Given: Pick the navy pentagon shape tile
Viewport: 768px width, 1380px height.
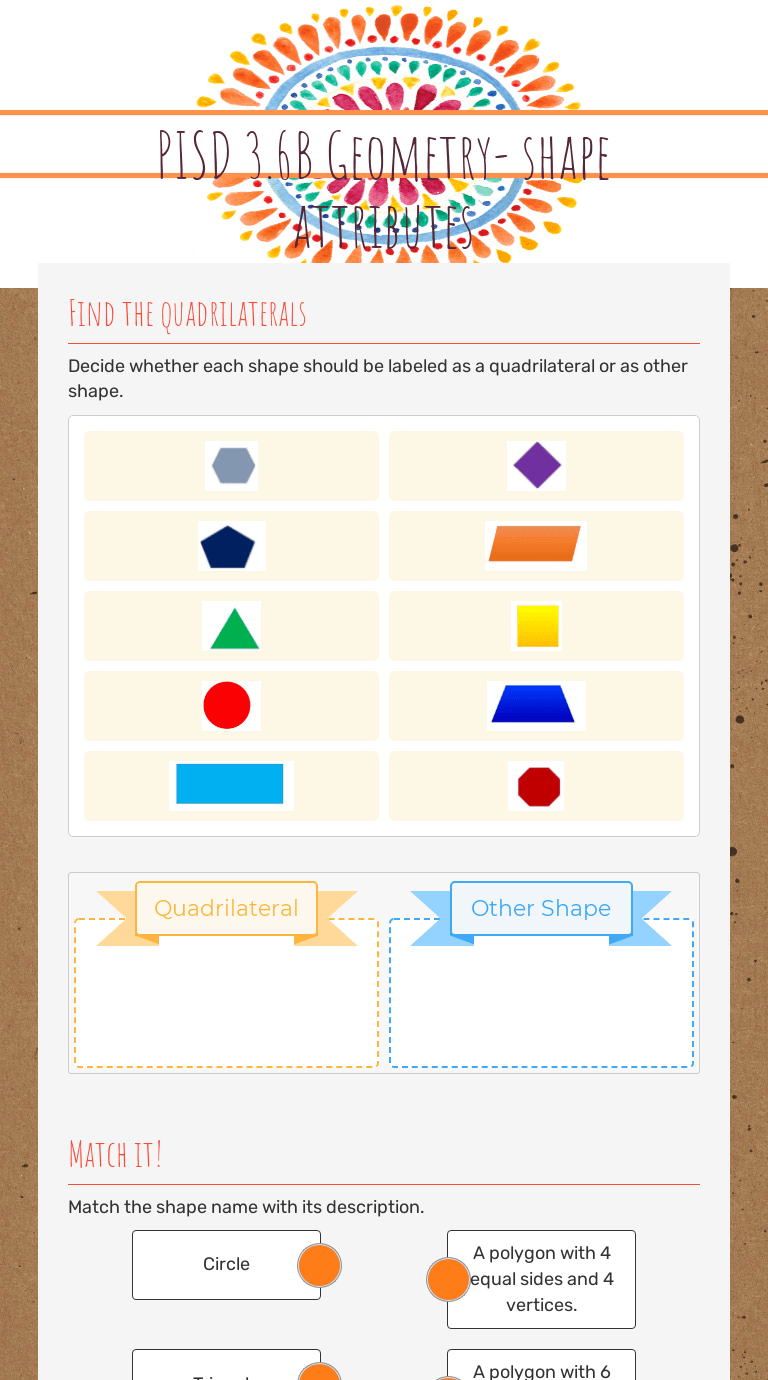Looking at the screenshot, I should (x=232, y=546).
